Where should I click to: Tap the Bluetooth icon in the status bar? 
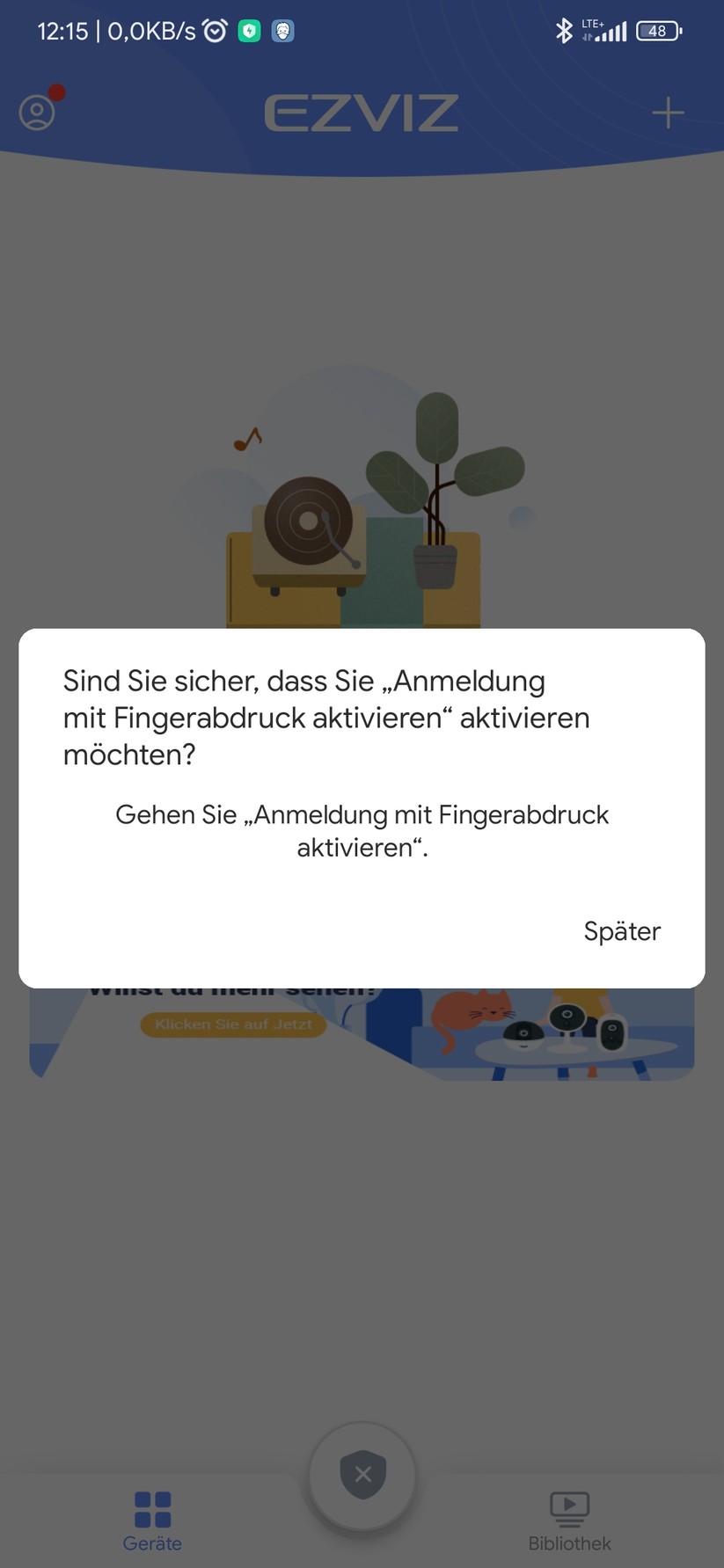tap(564, 30)
